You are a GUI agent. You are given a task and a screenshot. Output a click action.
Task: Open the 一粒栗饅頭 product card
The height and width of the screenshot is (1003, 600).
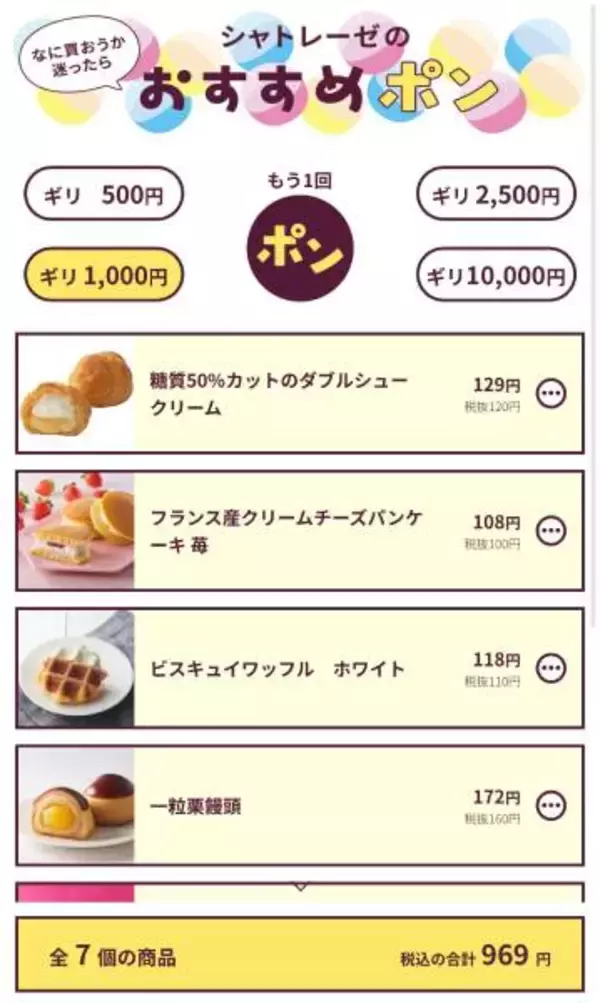pyautogui.click(x=300, y=805)
